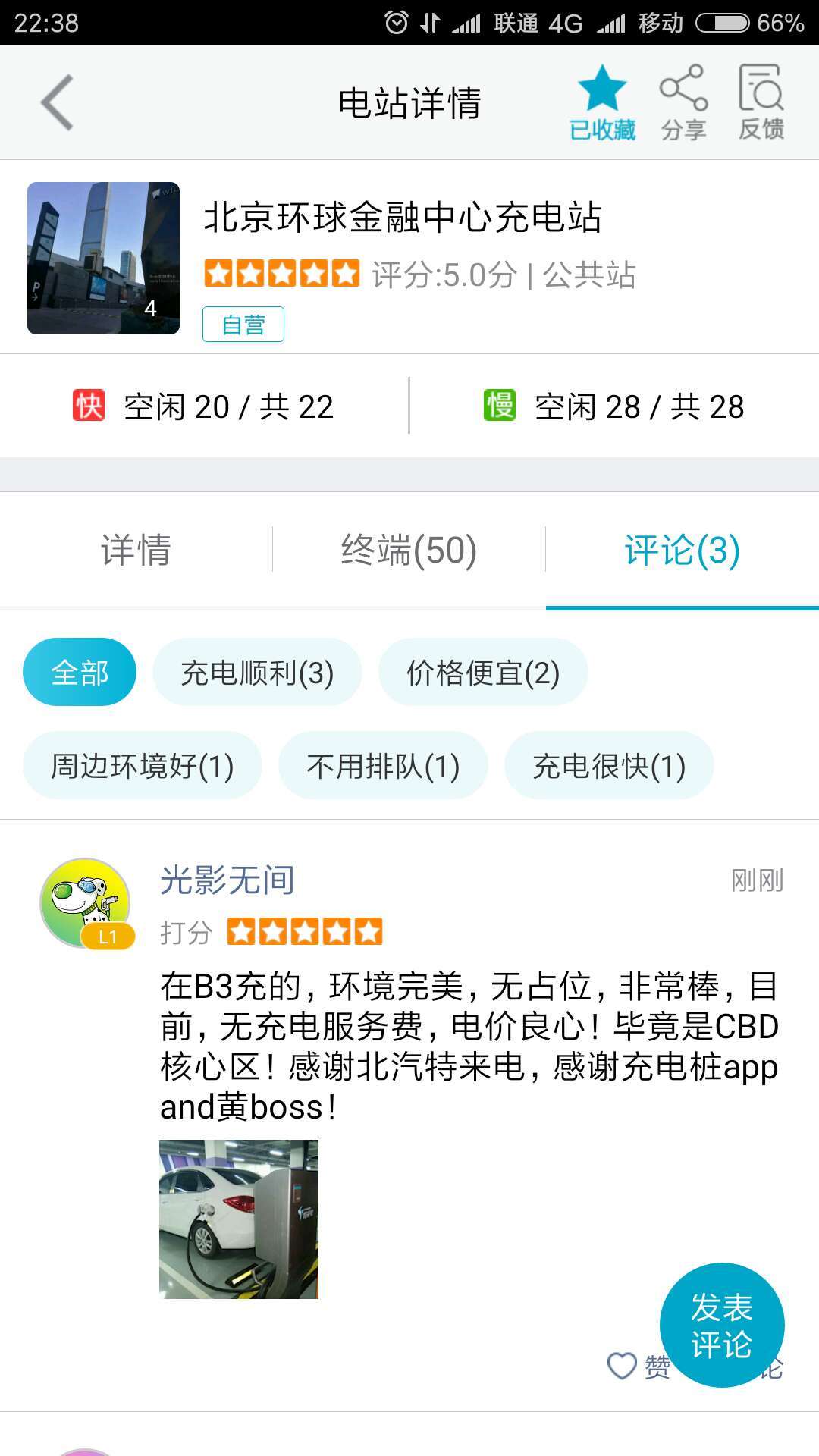The image size is (819, 1456).
Task: View the slow chargers availability
Action: 614,406
